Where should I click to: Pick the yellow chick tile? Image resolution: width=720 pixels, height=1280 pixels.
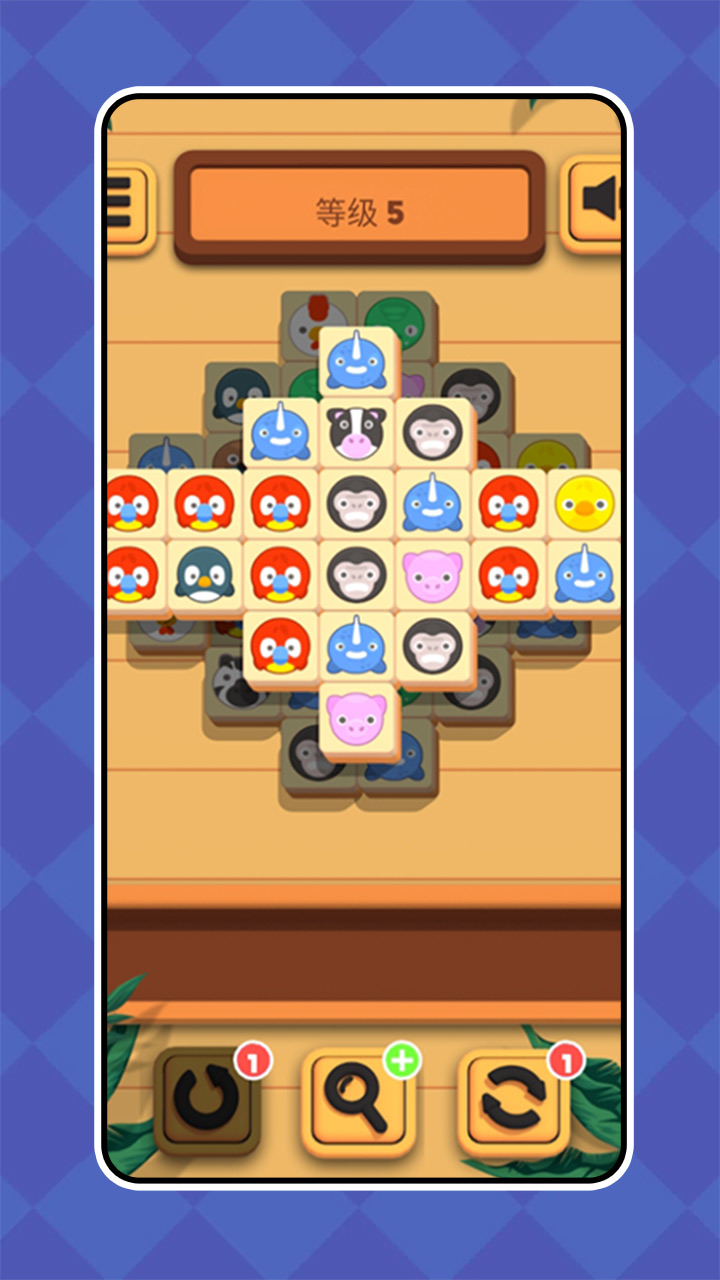click(584, 503)
